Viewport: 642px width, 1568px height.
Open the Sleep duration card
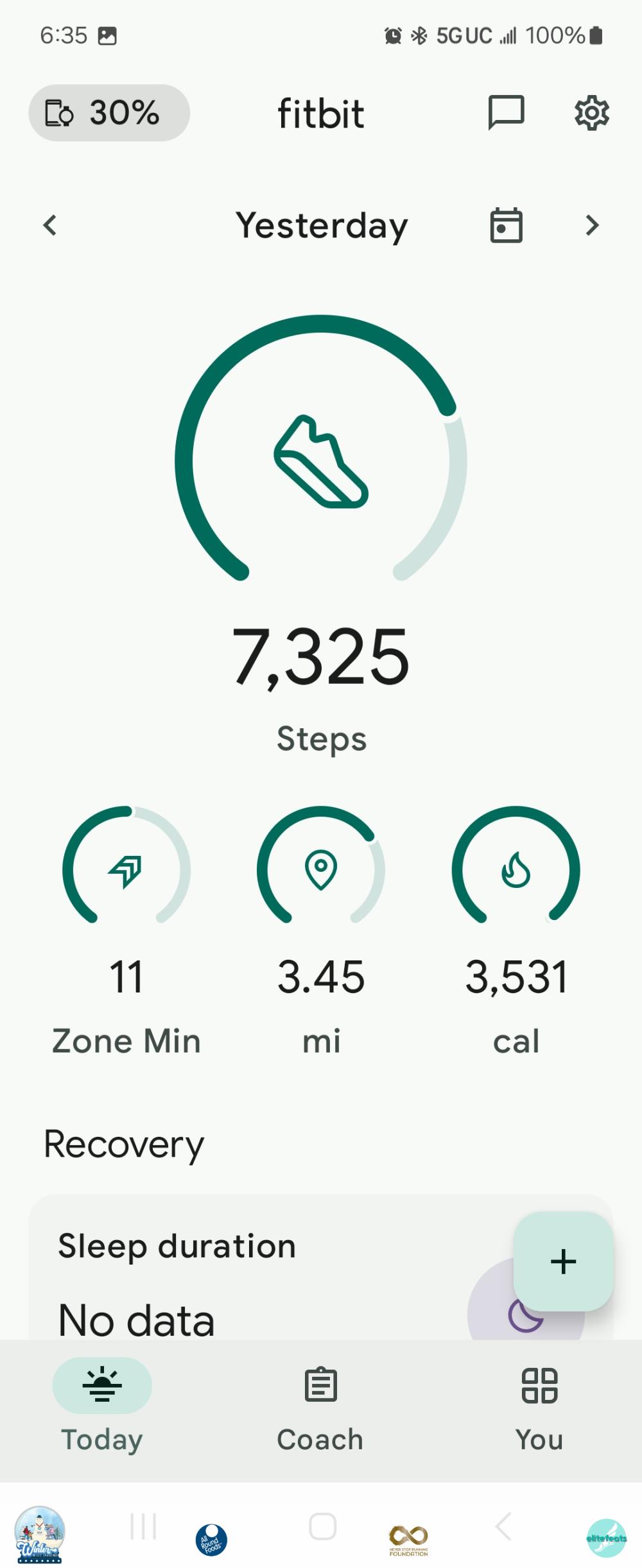click(x=257, y=1277)
